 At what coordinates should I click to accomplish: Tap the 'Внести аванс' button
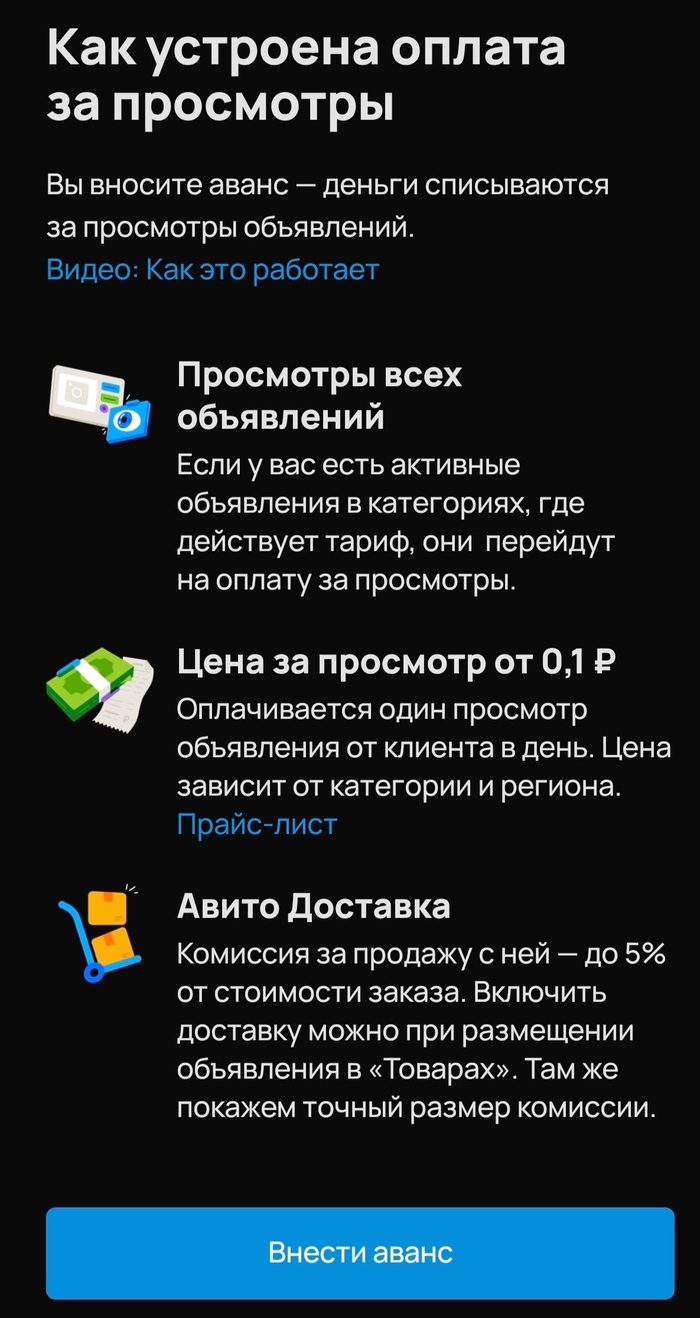pyautogui.click(x=360, y=1253)
